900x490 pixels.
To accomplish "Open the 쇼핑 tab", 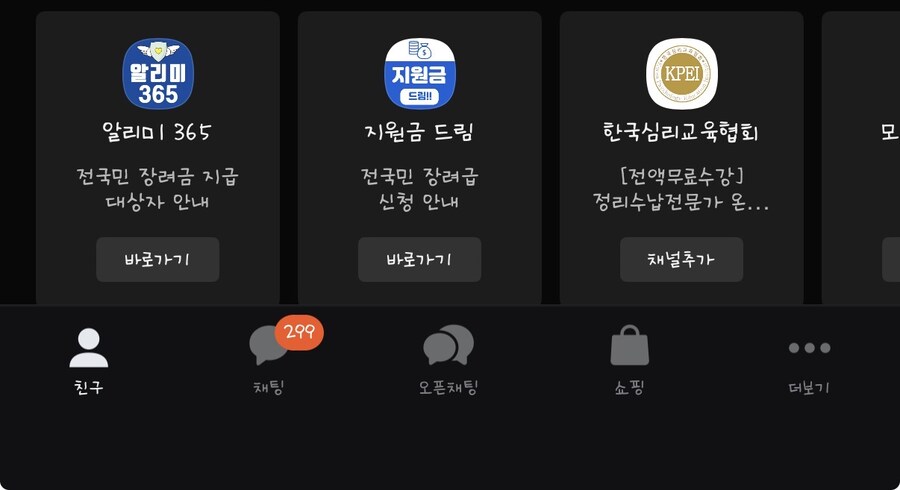I will [629, 360].
